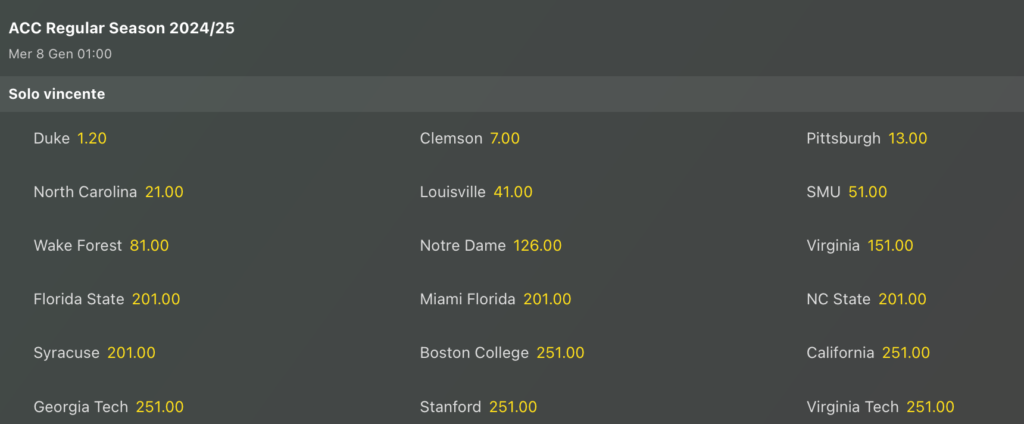Pick Clemson to win at 7.00

click(x=470, y=139)
